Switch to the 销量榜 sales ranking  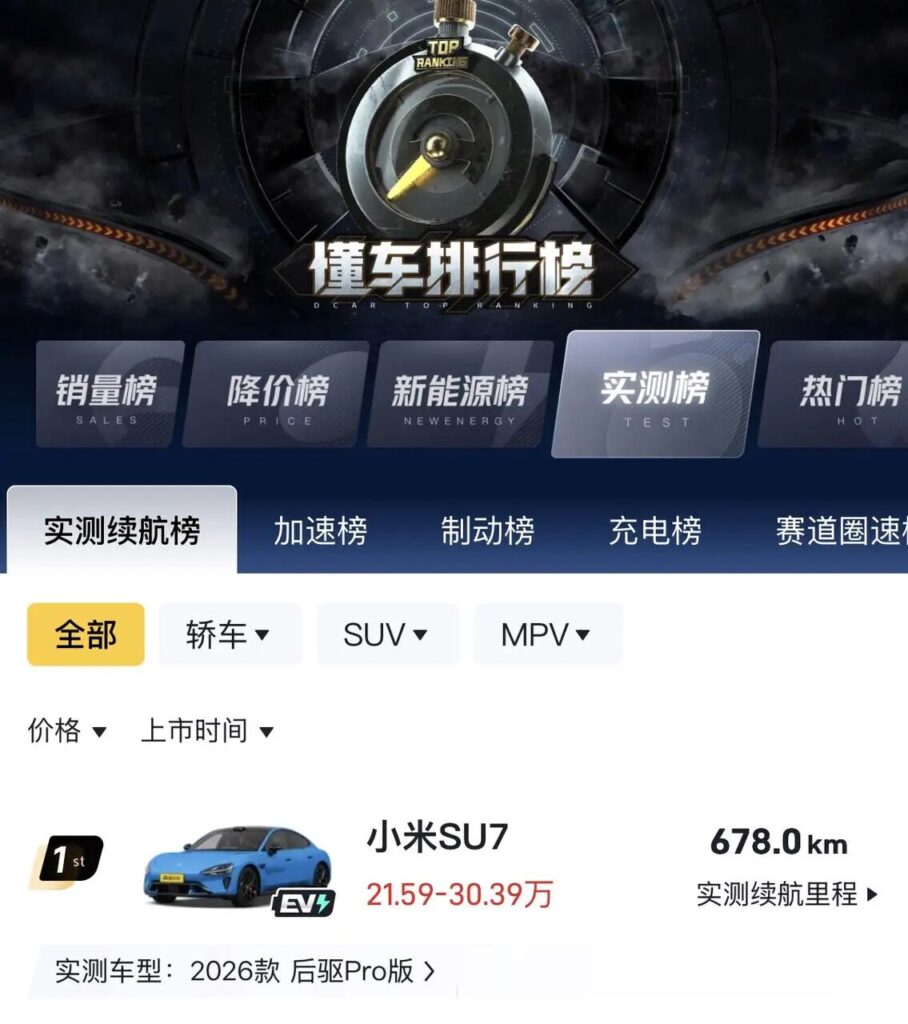point(109,394)
